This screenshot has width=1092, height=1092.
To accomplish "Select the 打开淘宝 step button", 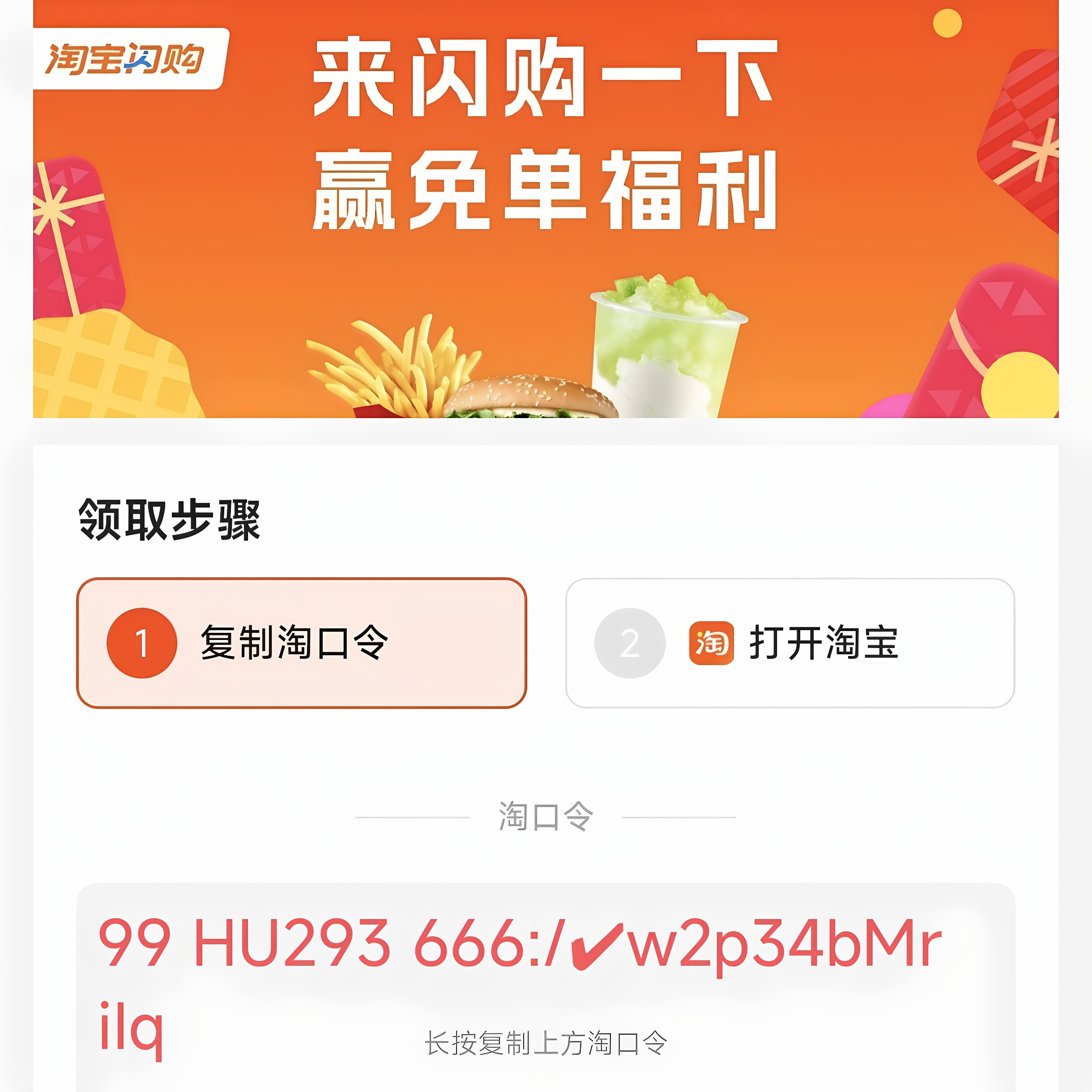I will point(789,643).
